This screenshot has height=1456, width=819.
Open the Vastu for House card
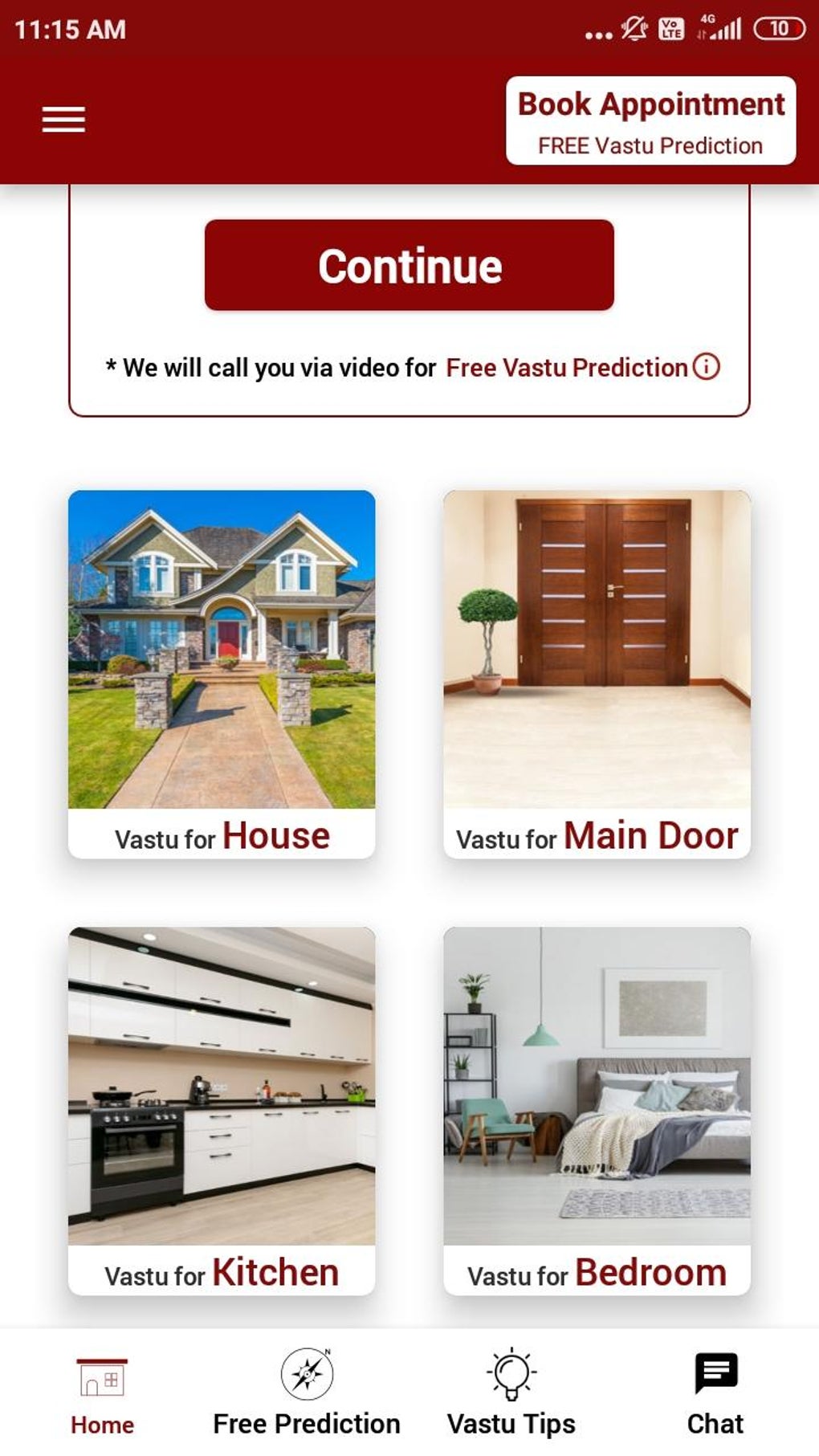coord(222,673)
